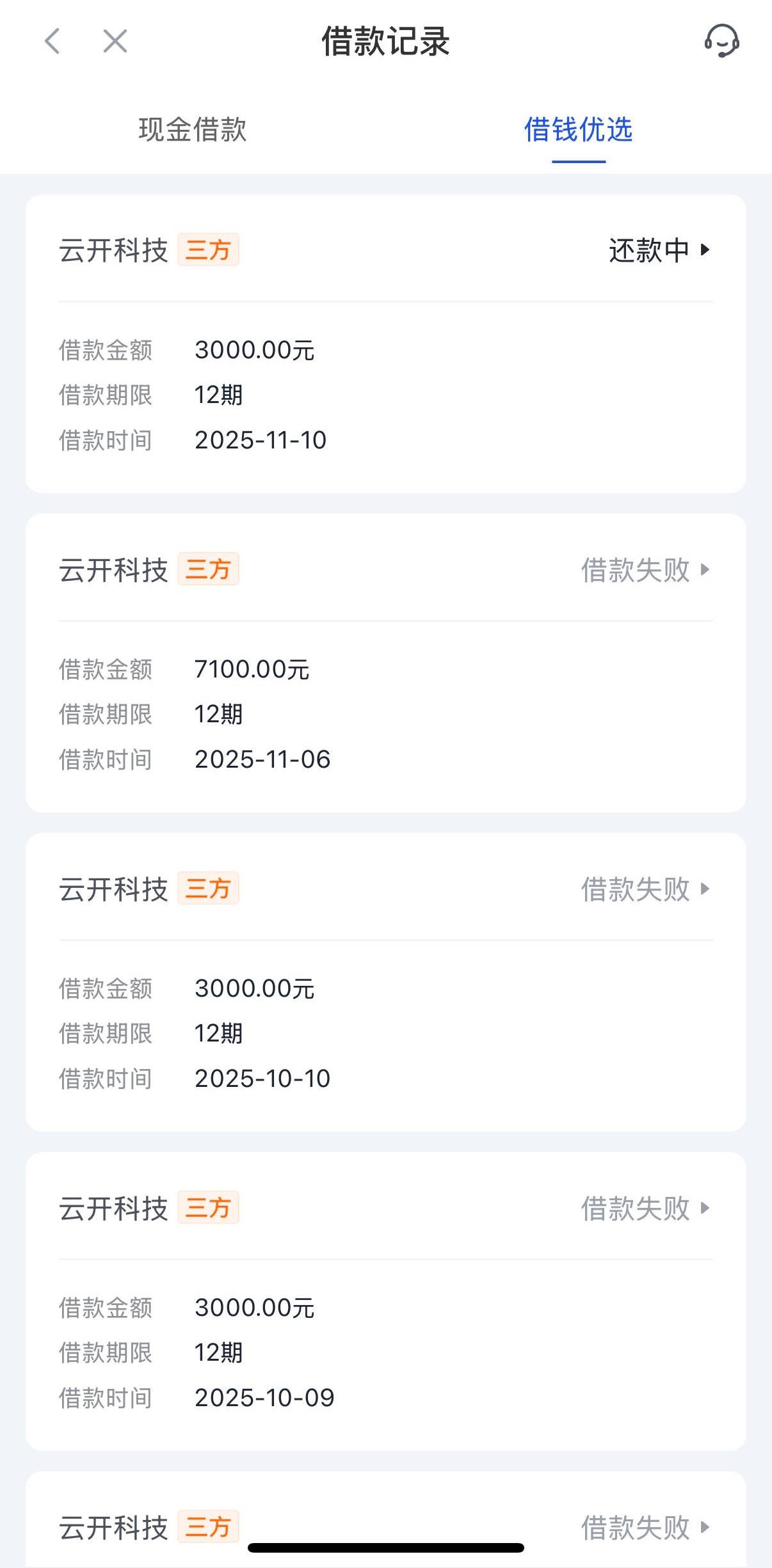772x1568 pixels.
Task: Go back using the top-left arrow
Action: 52,42
